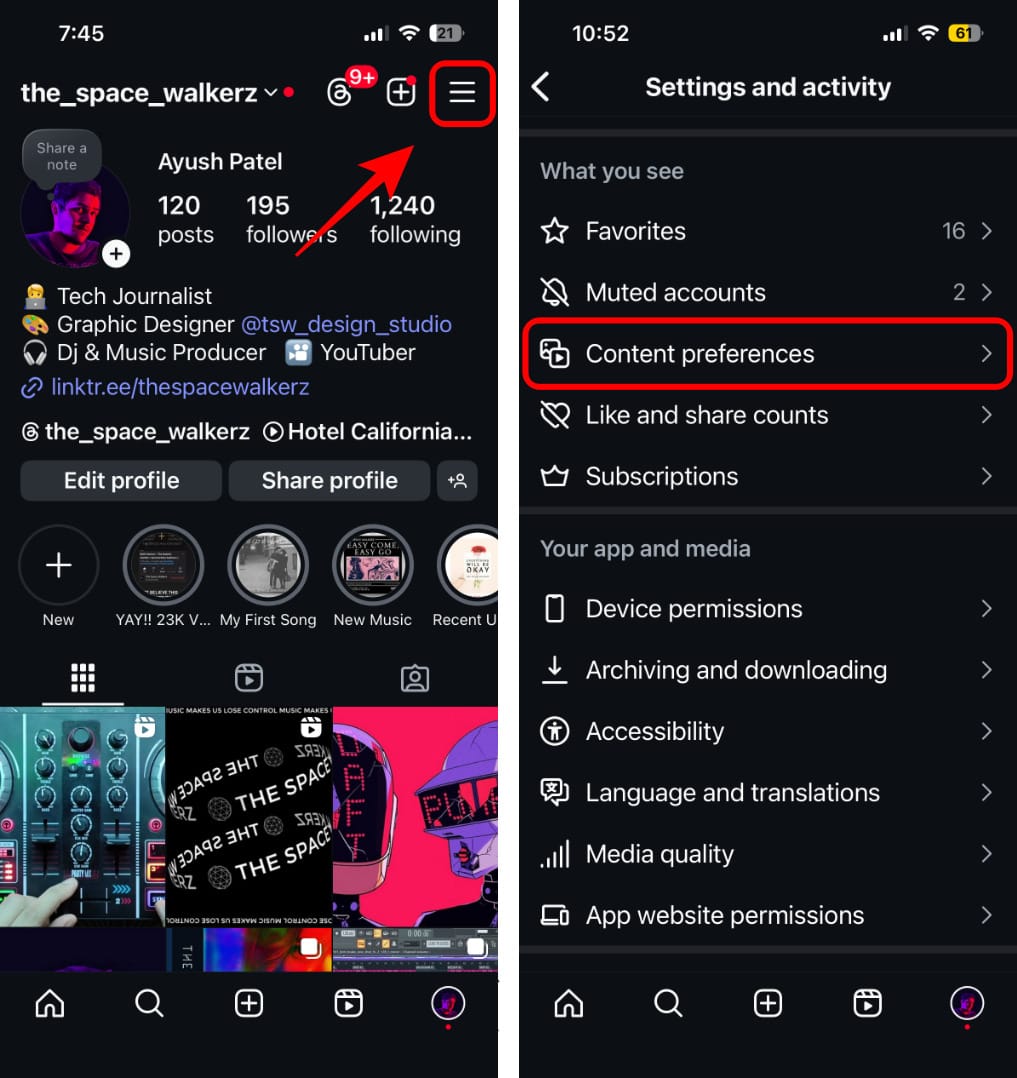Open the hamburger menu on the profile
Viewport: 1017px width, 1078px height.
(x=461, y=93)
